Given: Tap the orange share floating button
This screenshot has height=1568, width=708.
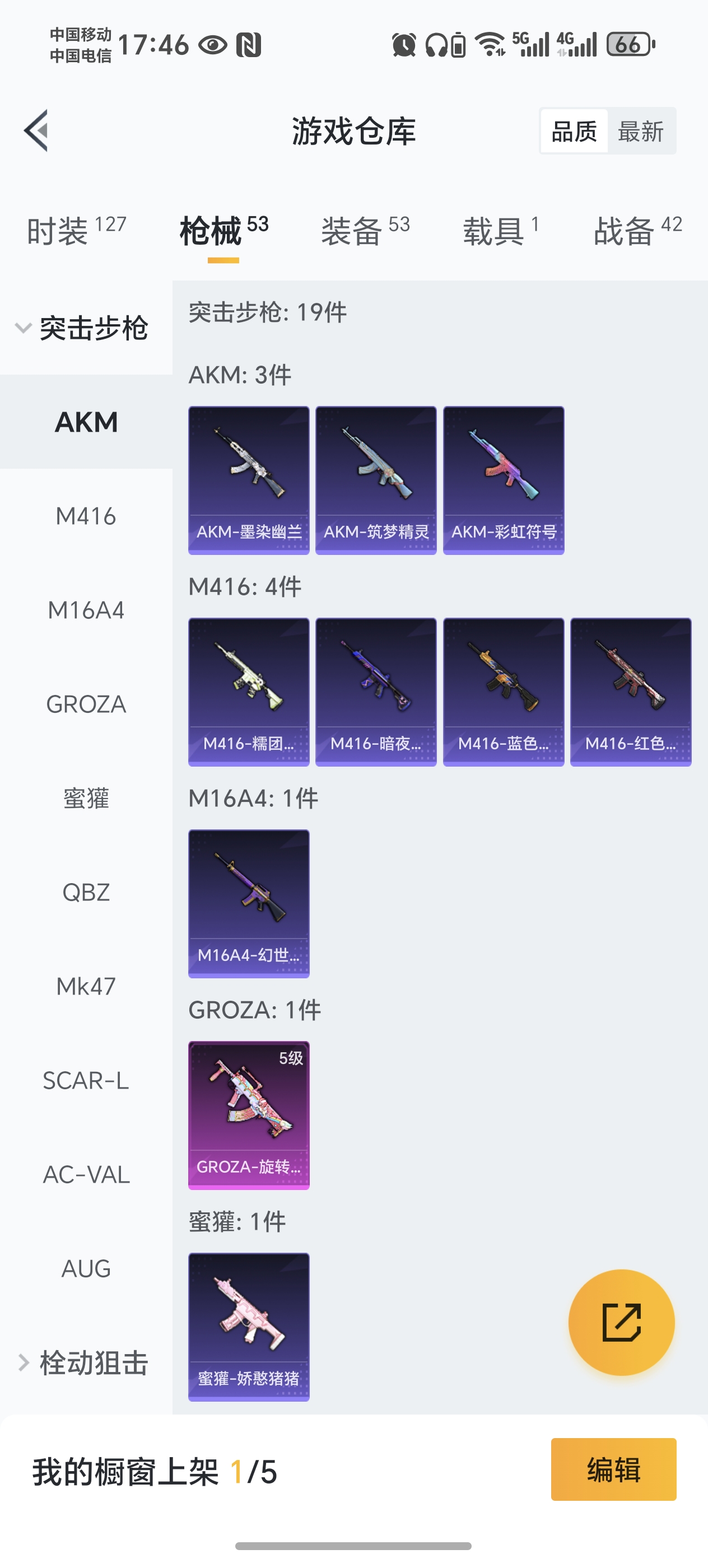Looking at the screenshot, I should (621, 1322).
